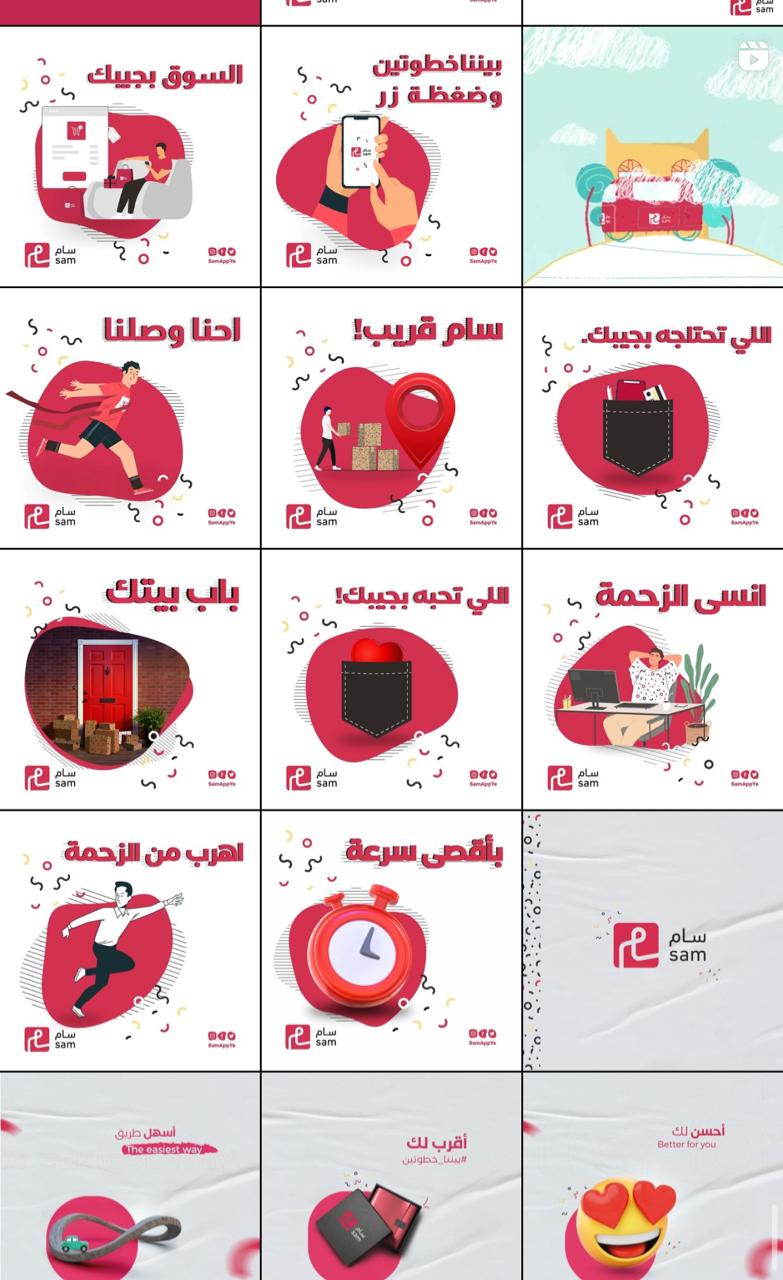Viewport: 783px width, 1280px height.
Task: View the post احنا وصلنا with the runner
Action: pos(130,418)
